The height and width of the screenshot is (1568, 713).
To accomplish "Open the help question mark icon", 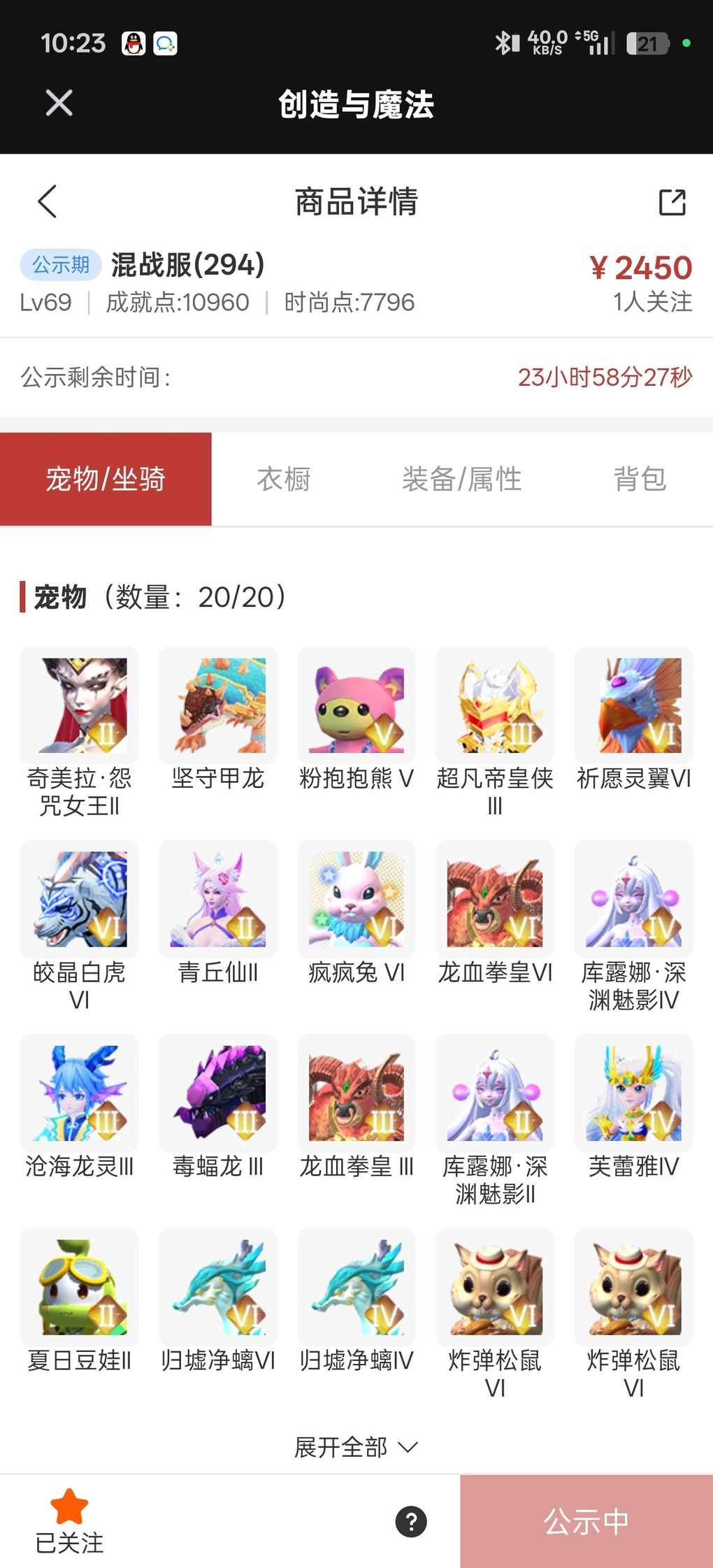I will 411,1522.
